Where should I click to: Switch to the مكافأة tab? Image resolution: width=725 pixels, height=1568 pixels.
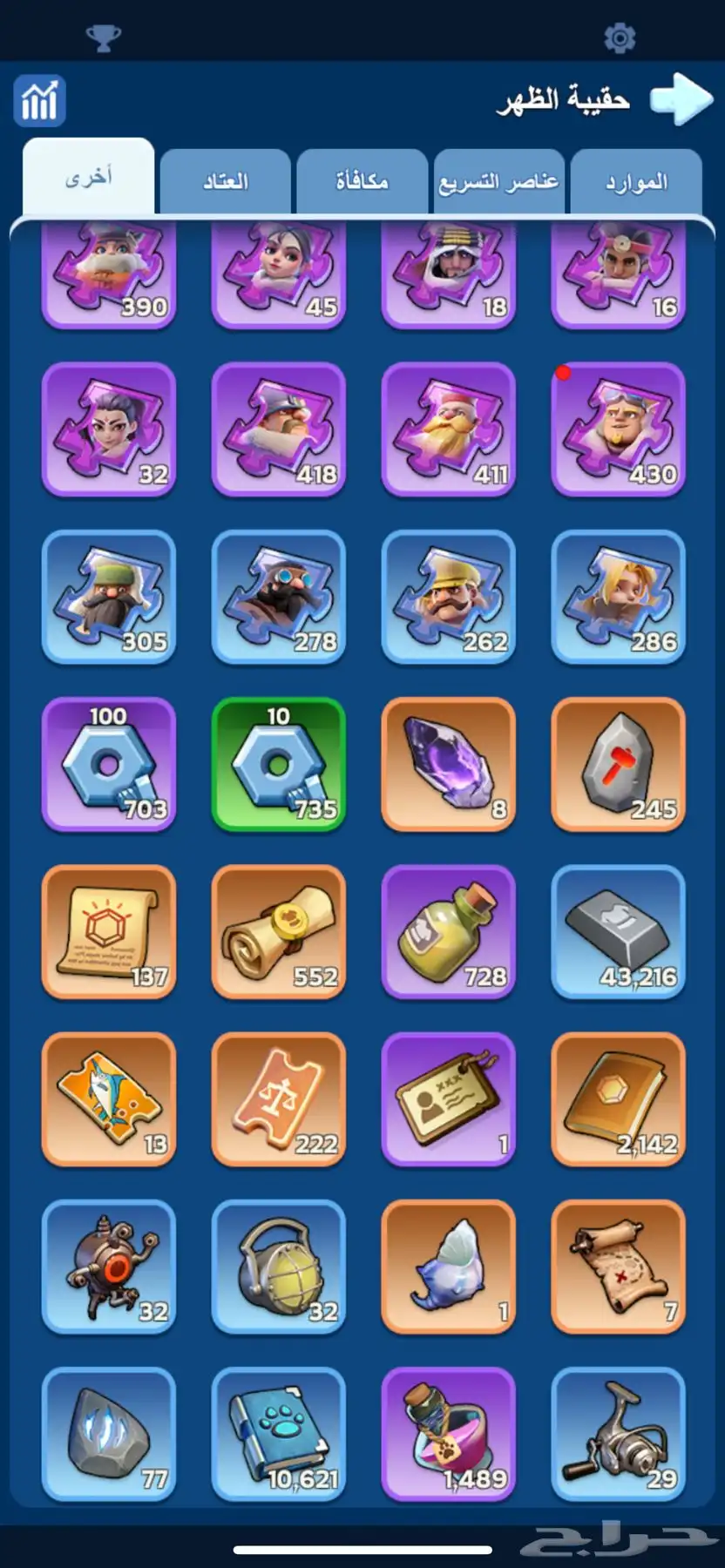coord(362,181)
